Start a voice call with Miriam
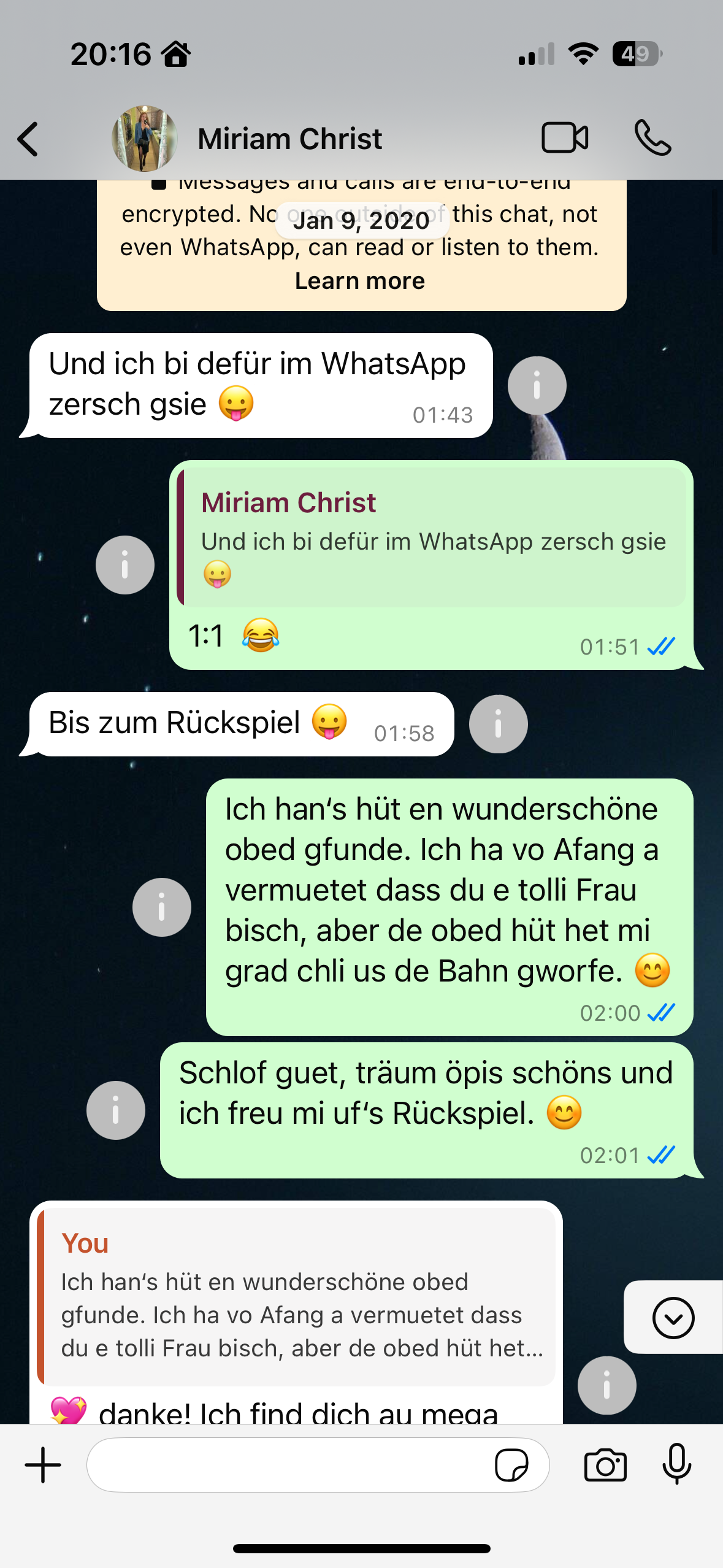 (x=652, y=137)
